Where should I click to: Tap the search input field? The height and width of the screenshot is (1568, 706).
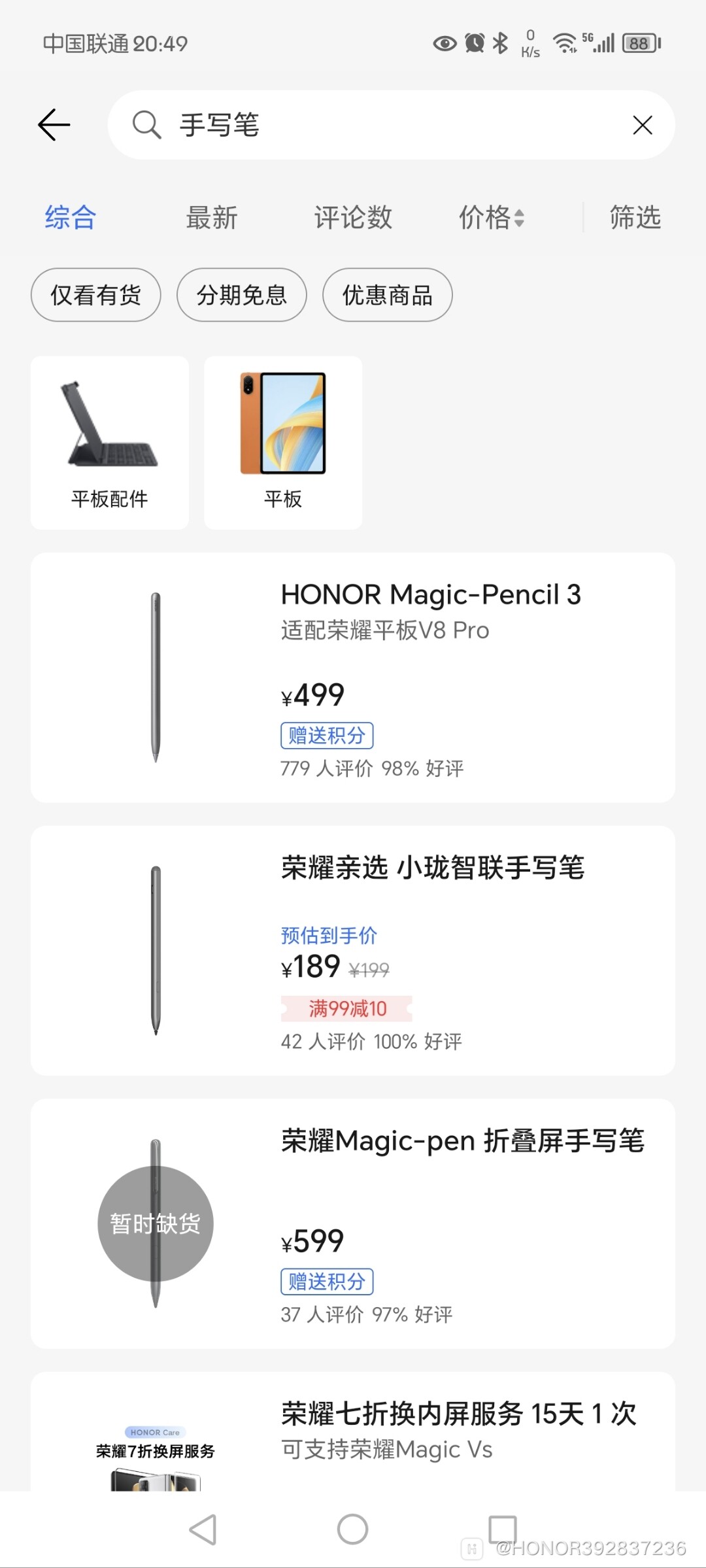(392, 125)
